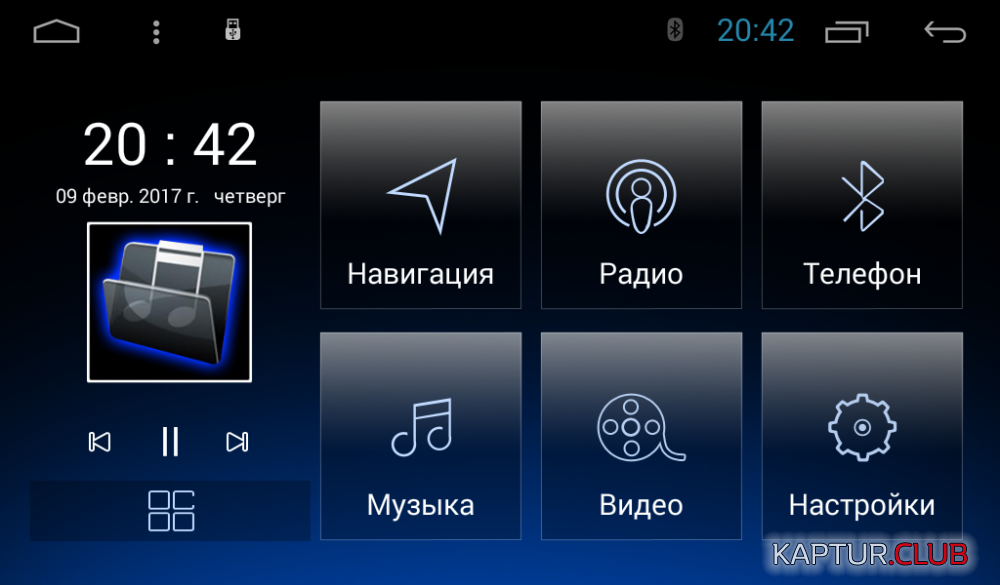
Task: Pause the music playback
Action: click(170, 441)
